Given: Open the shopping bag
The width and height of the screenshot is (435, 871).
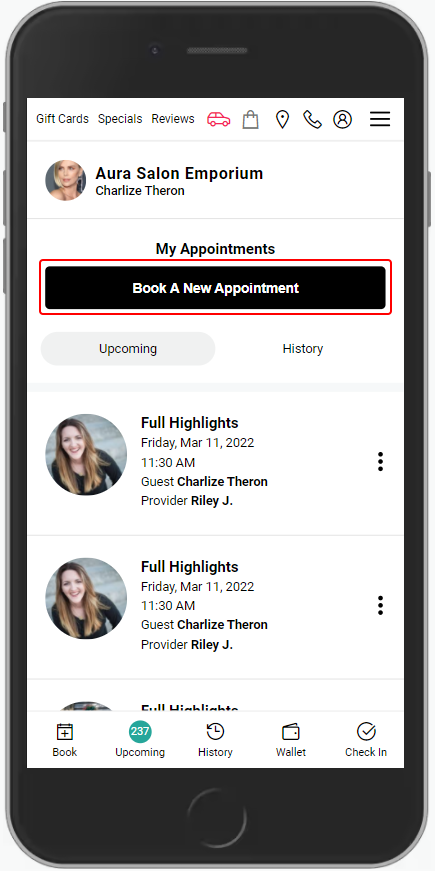Looking at the screenshot, I should tap(251, 119).
